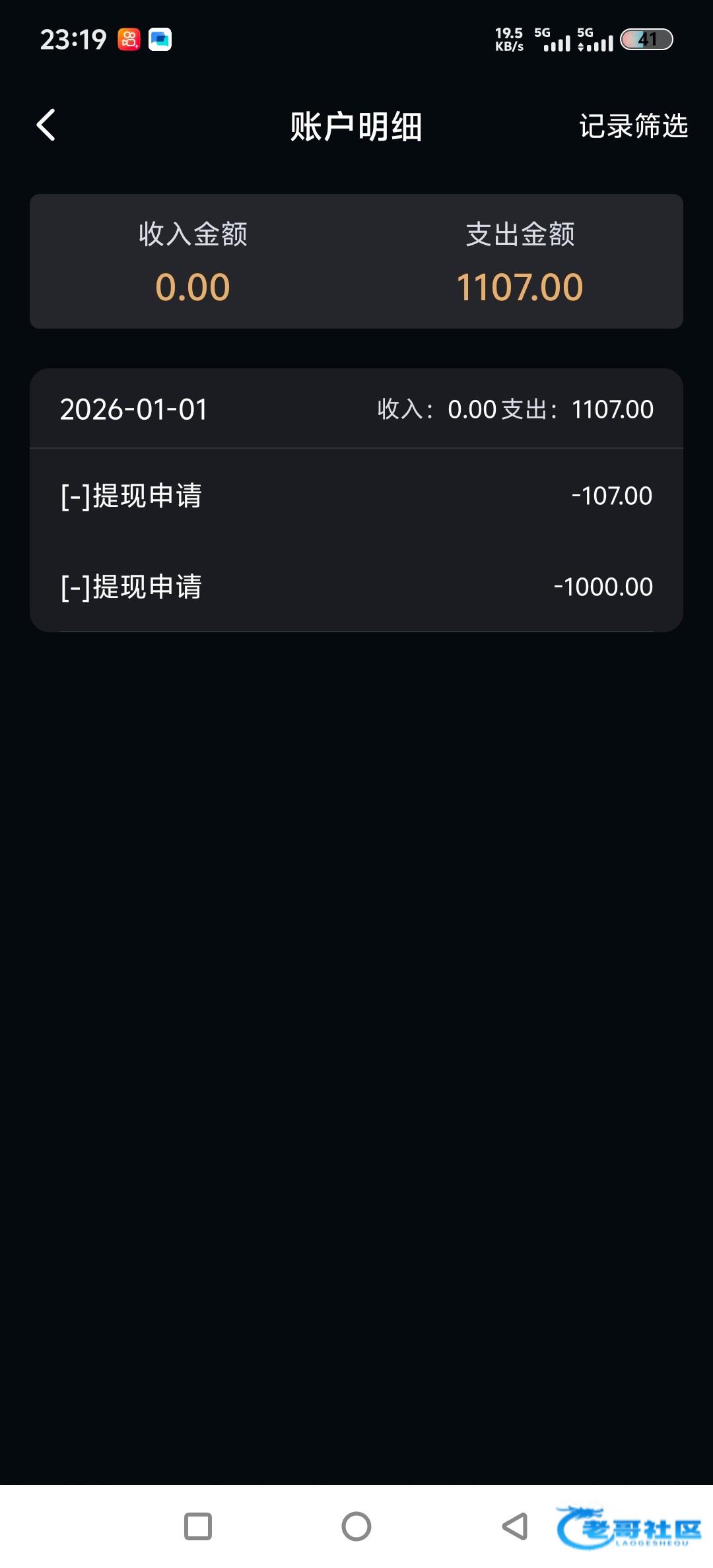Open the 记录筛选 record filter

(632, 126)
